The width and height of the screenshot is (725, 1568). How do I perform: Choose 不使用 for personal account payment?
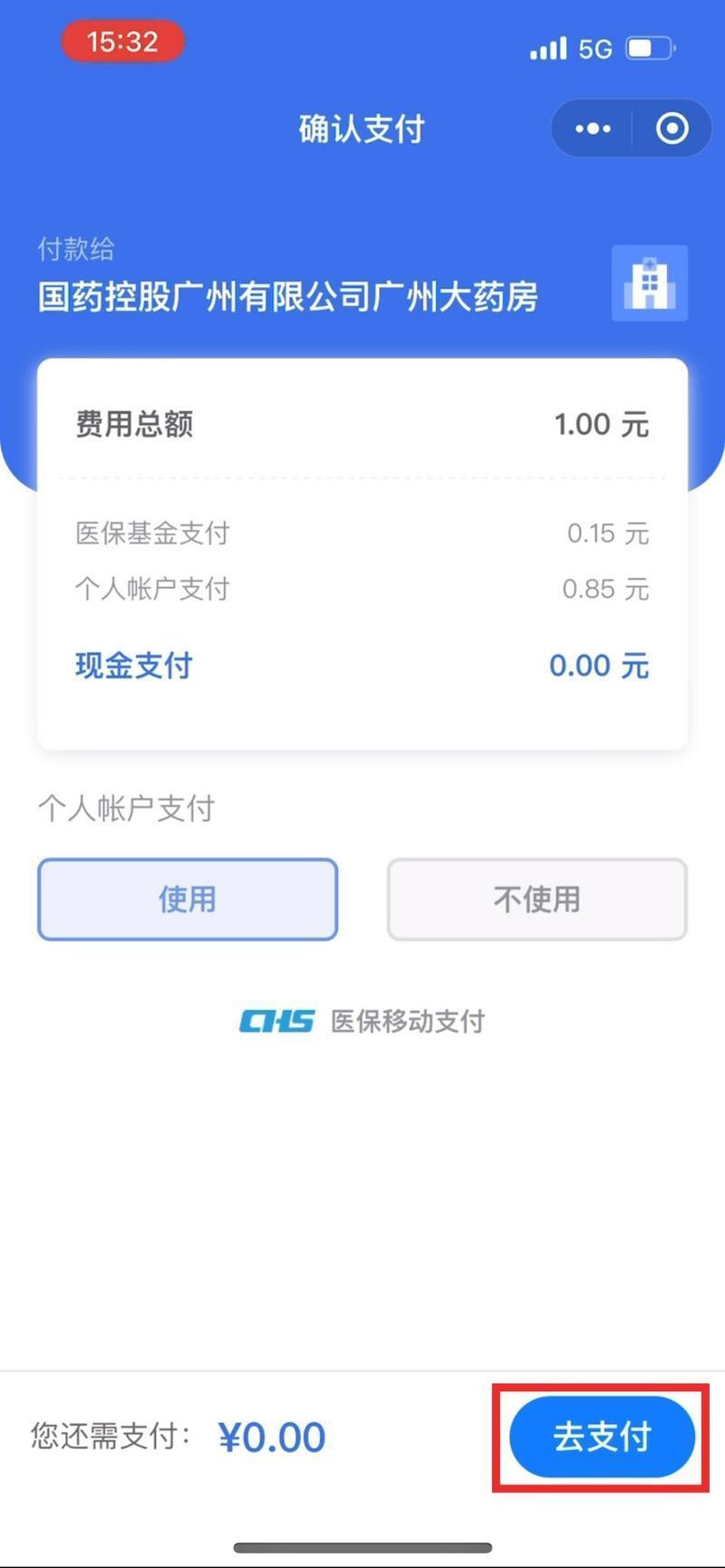536,899
